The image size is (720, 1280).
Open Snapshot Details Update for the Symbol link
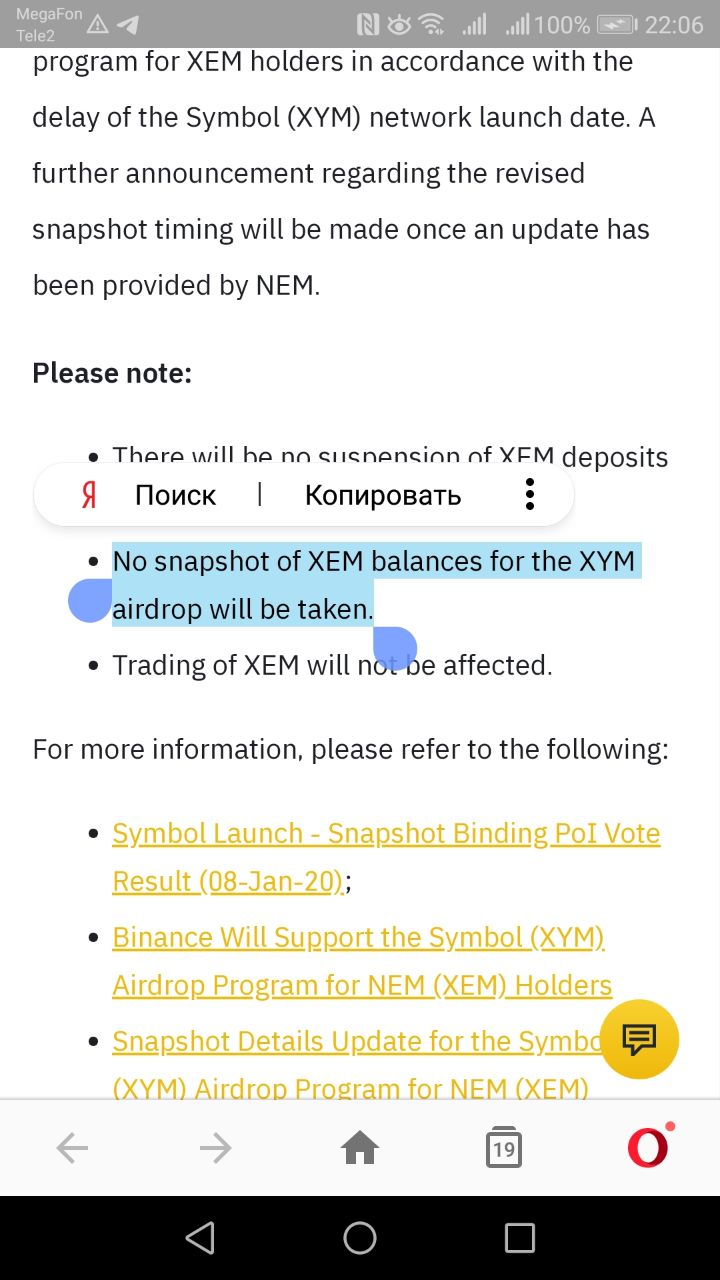point(357,1065)
